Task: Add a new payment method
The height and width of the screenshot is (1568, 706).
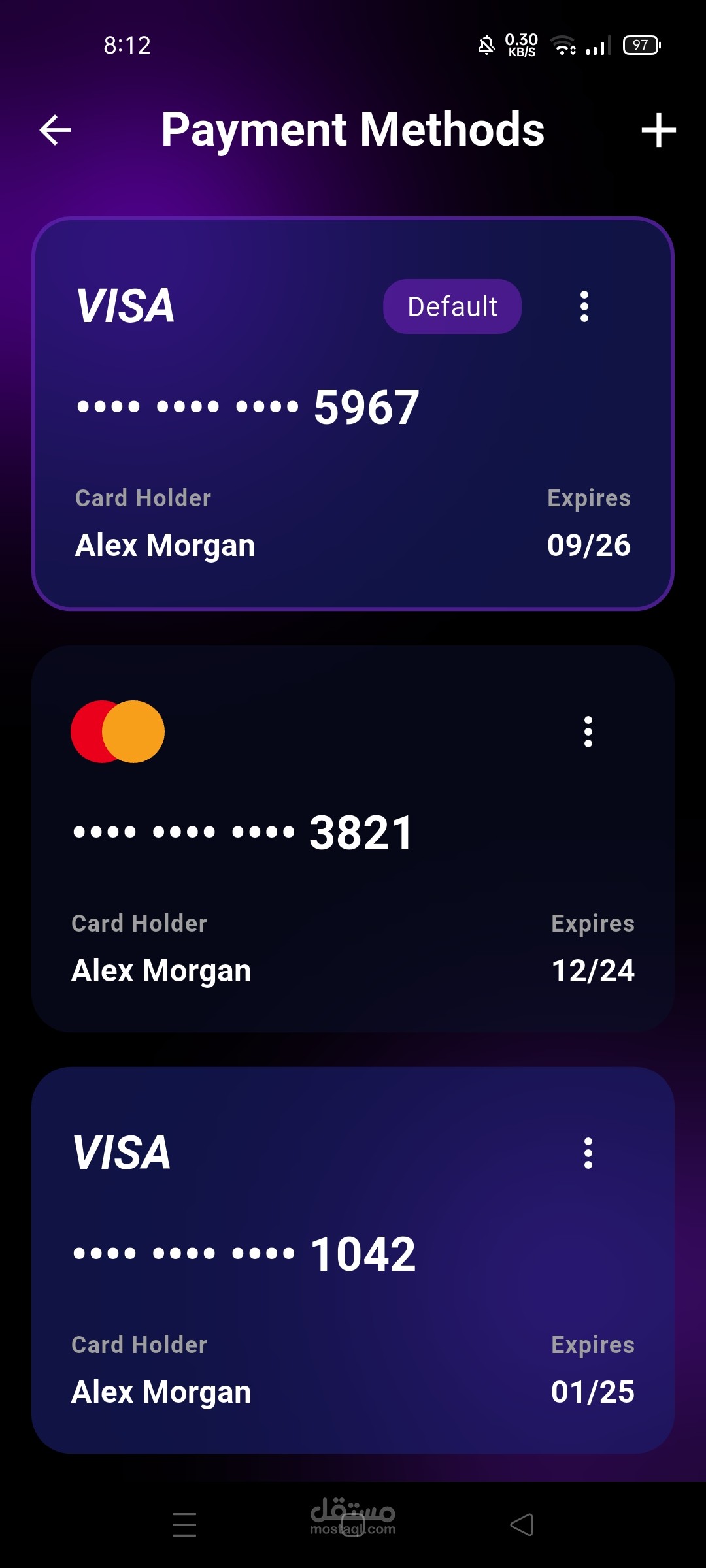Action: [658, 130]
